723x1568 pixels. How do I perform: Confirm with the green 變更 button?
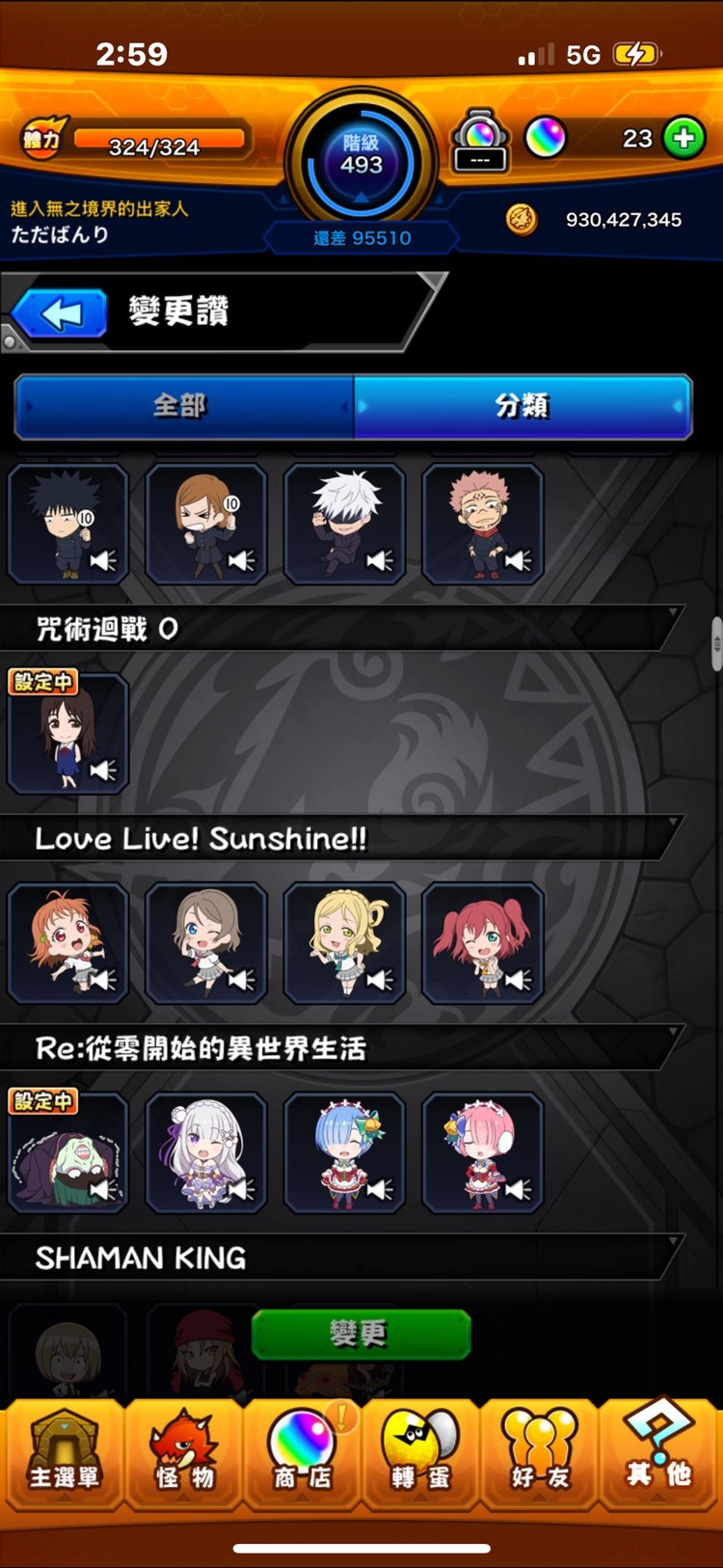click(361, 1334)
